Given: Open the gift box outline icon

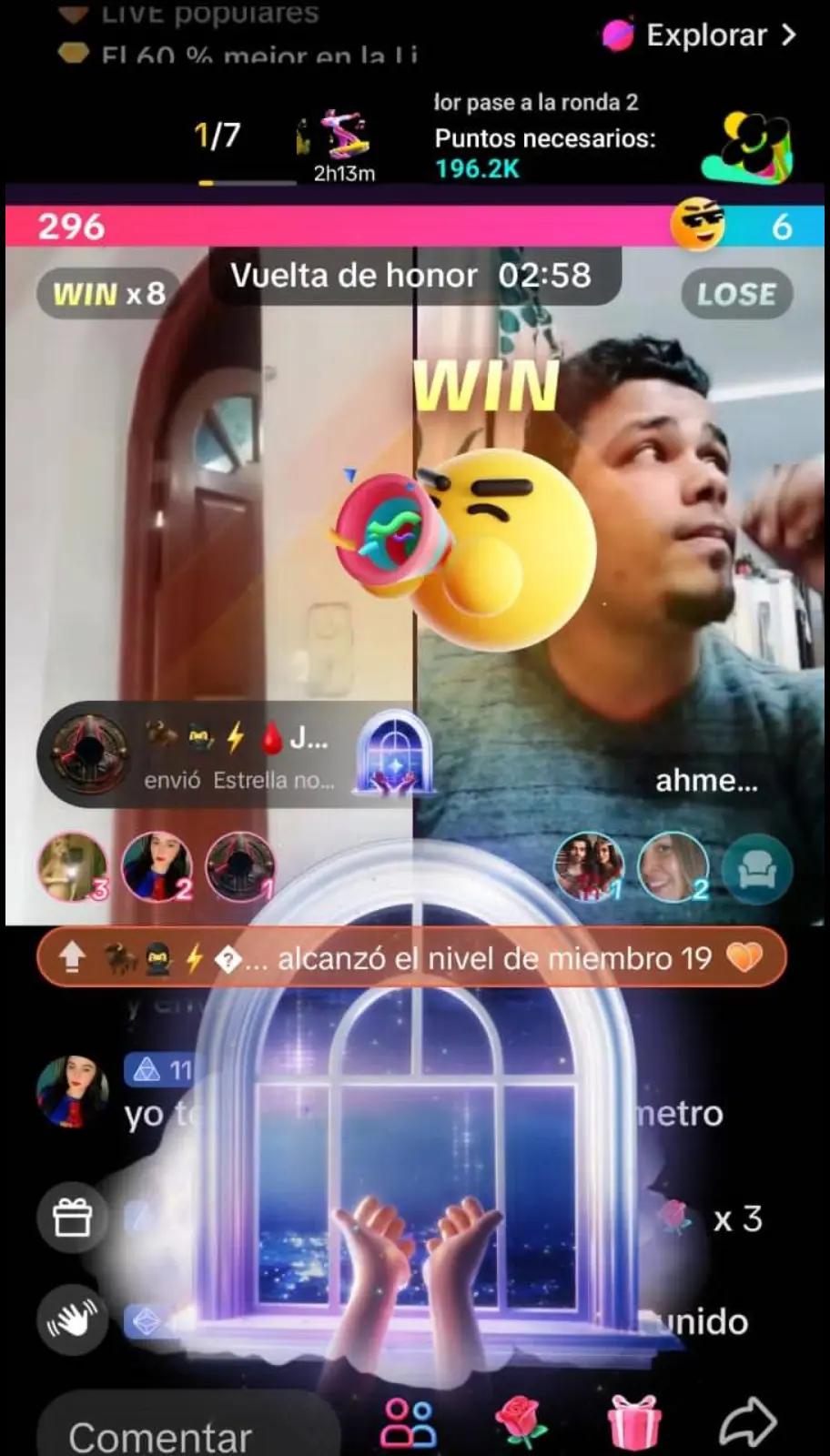Looking at the screenshot, I should click(x=72, y=1218).
